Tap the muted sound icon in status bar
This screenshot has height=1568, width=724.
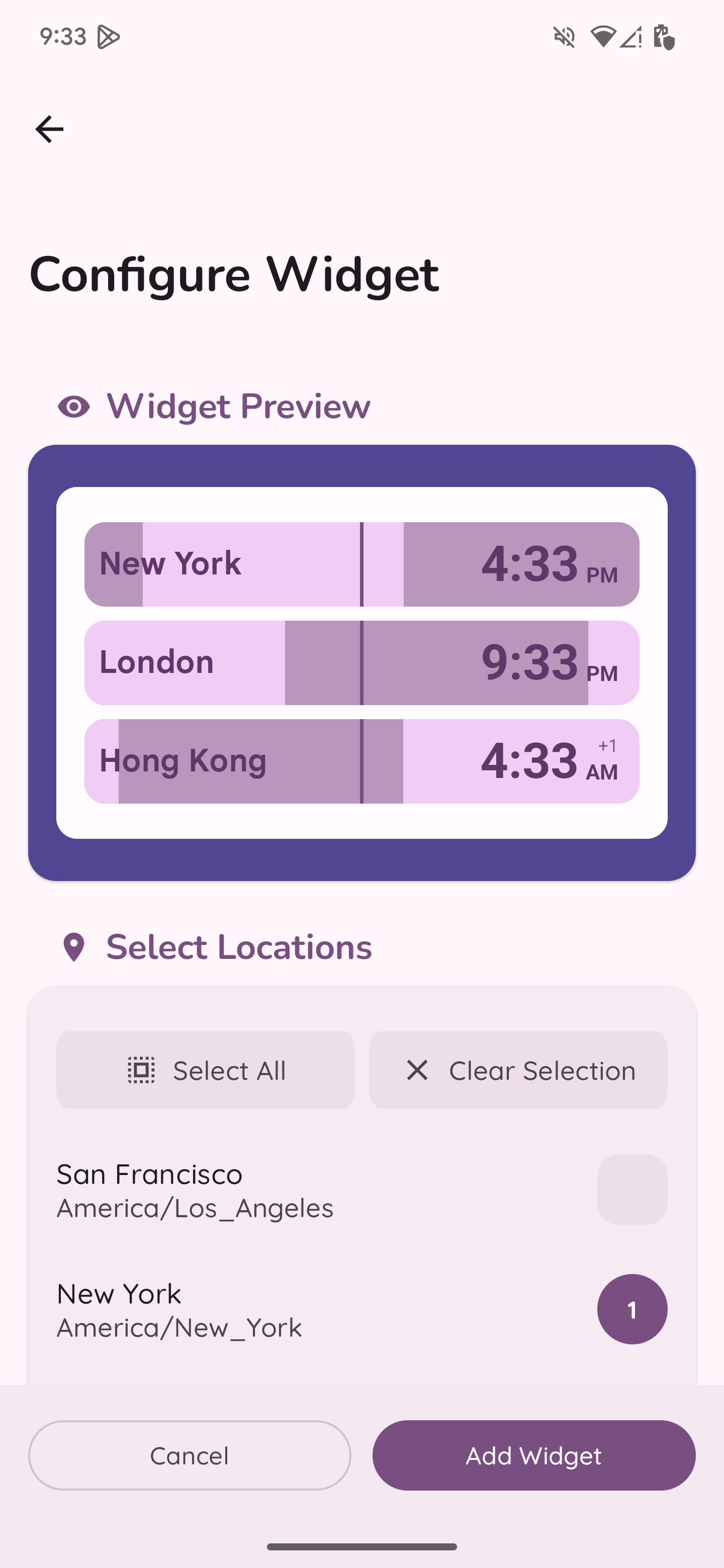[x=563, y=37]
